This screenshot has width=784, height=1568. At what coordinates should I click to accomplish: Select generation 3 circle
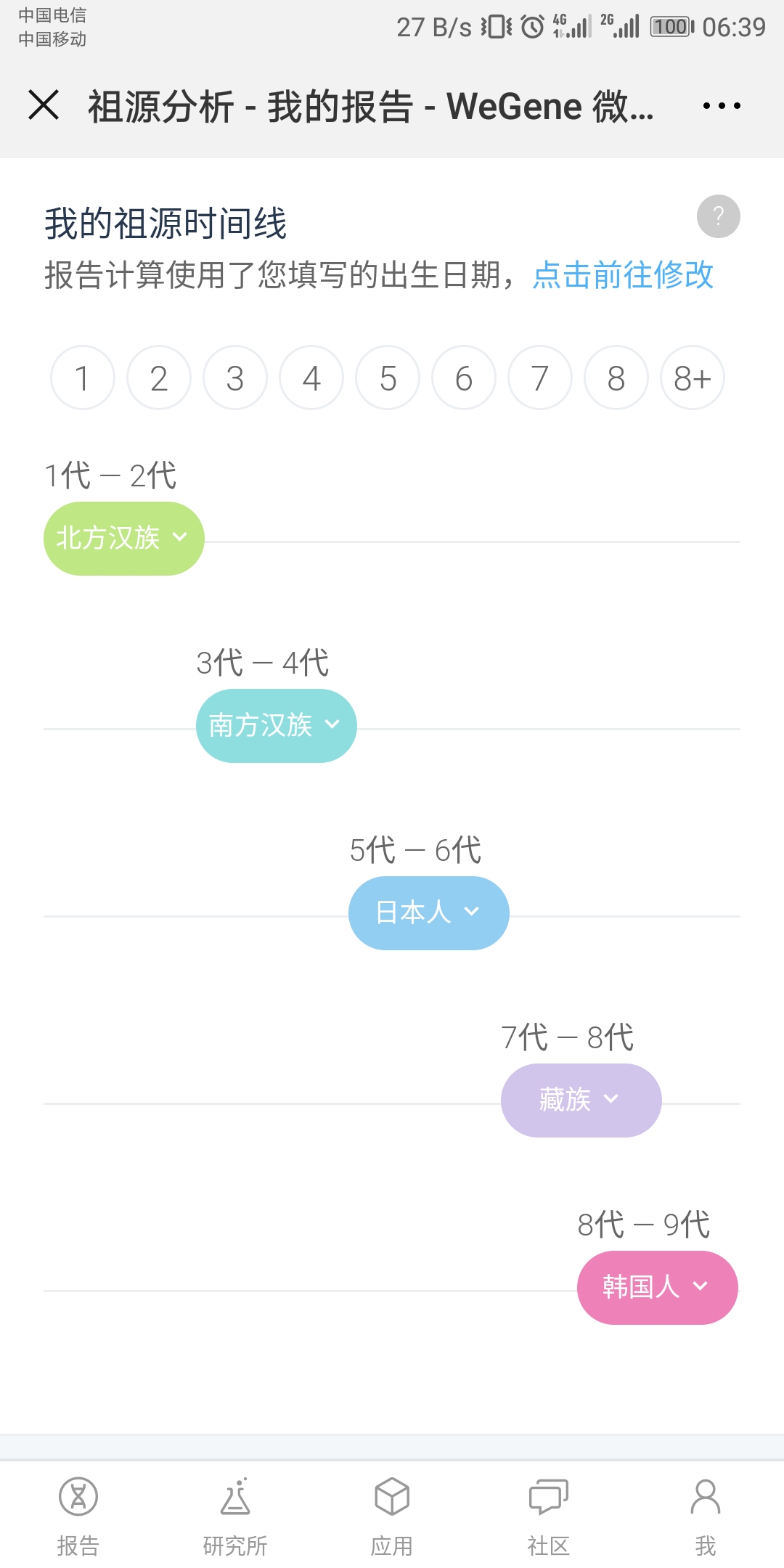pyautogui.click(x=235, y=377)
